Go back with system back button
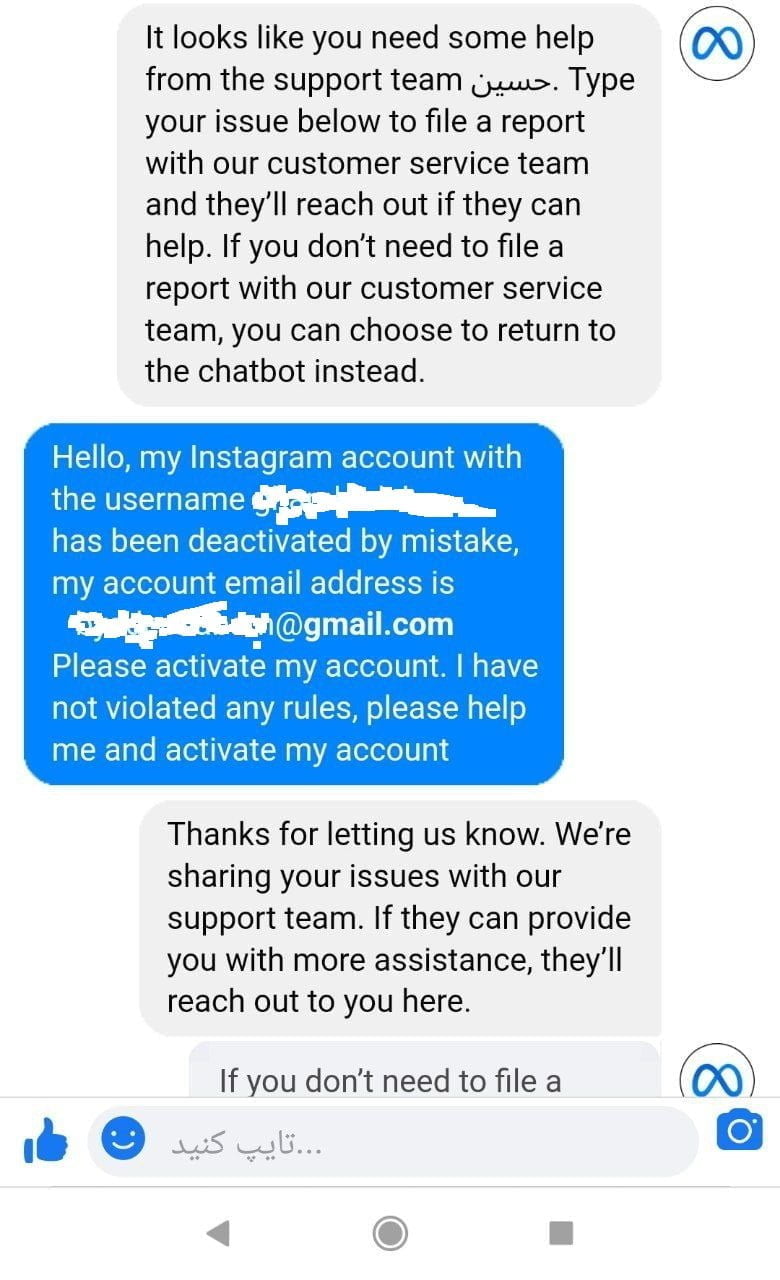 (218, 1232)
